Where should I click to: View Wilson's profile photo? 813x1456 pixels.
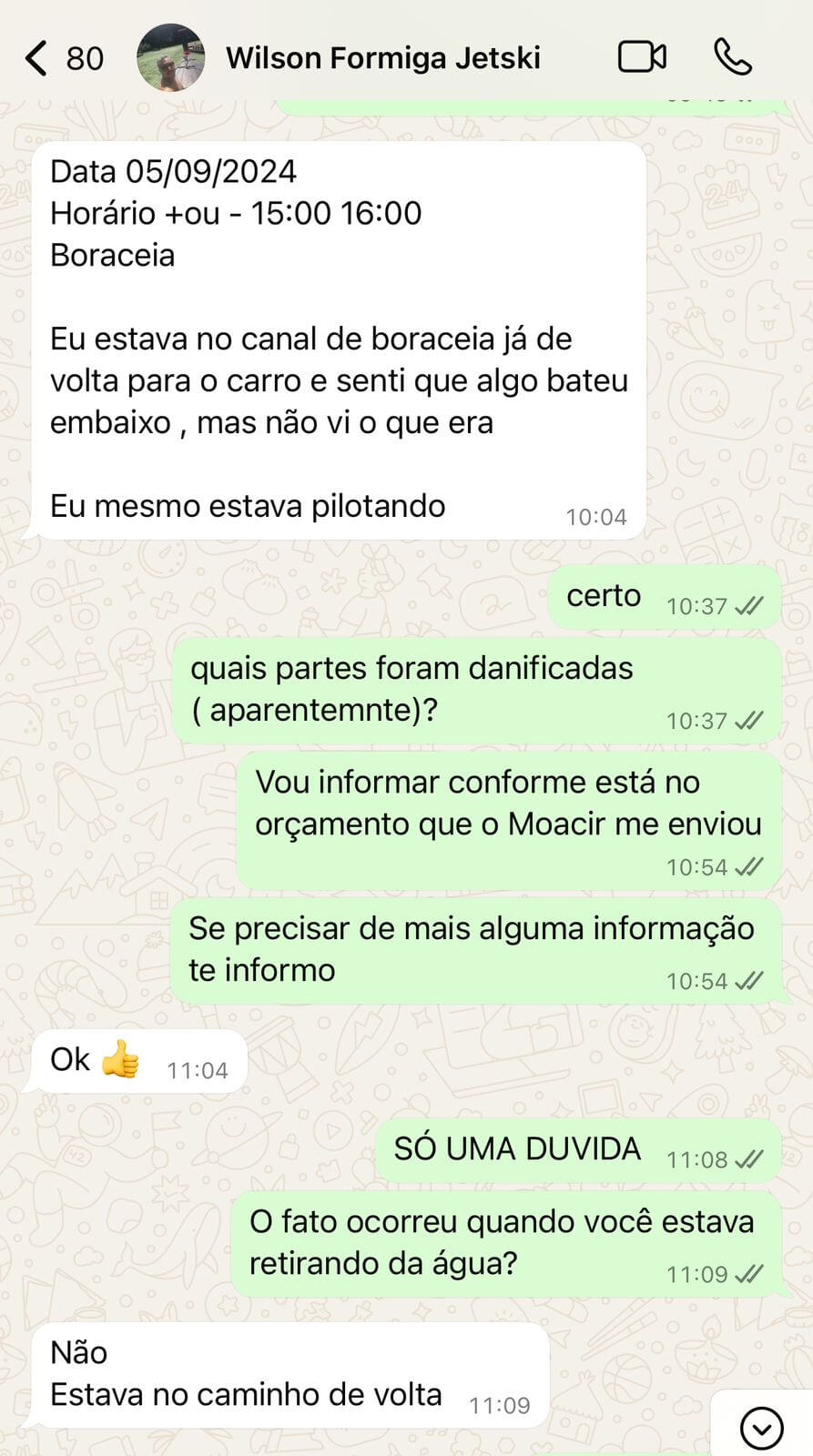pos(170,58)
